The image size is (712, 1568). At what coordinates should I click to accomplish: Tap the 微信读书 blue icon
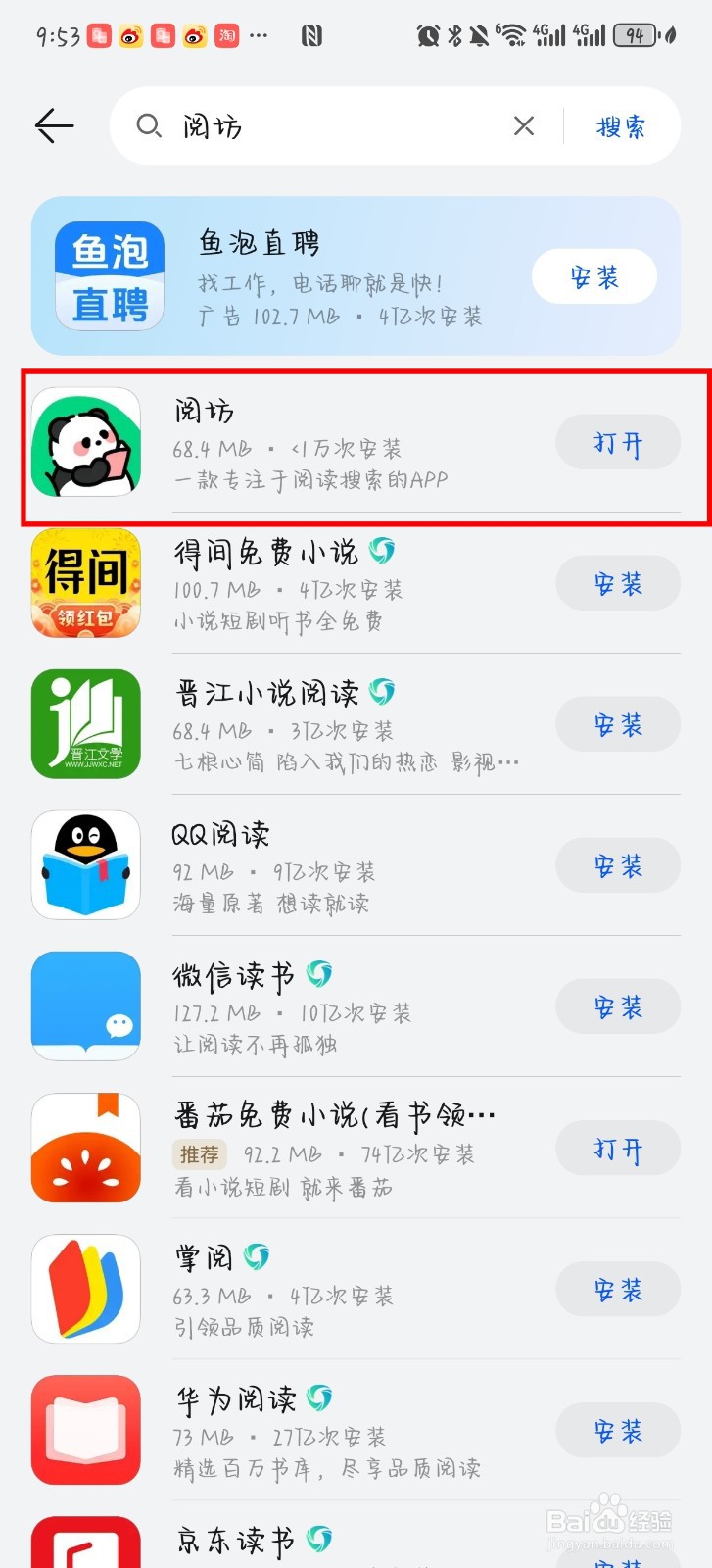pos(85,1005)
